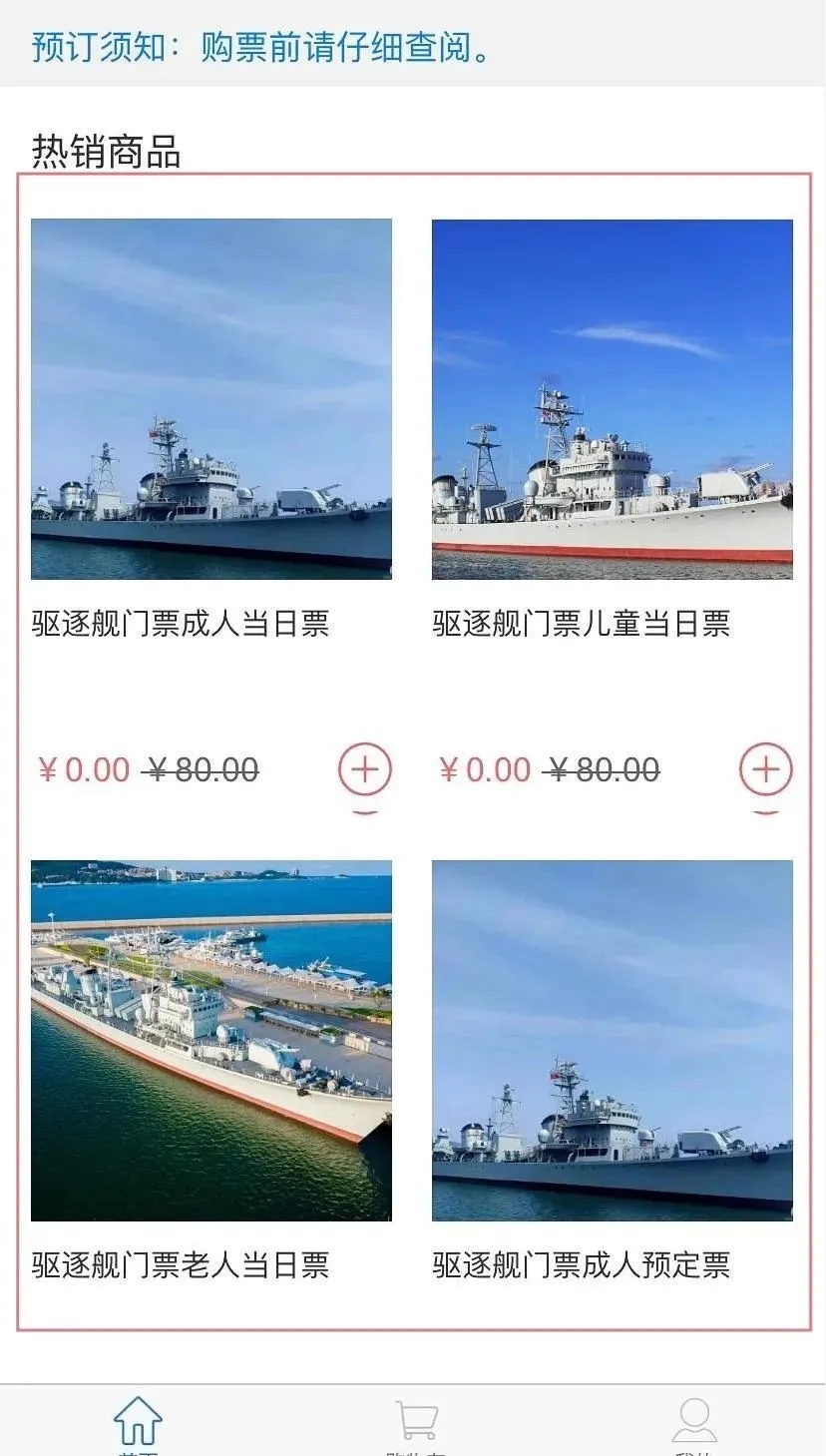Image resolution: width=826 pixels, height=1456 pixels.
Task: Add 儿童当日票 with its plus button
Action: click(x=765, y=769)
